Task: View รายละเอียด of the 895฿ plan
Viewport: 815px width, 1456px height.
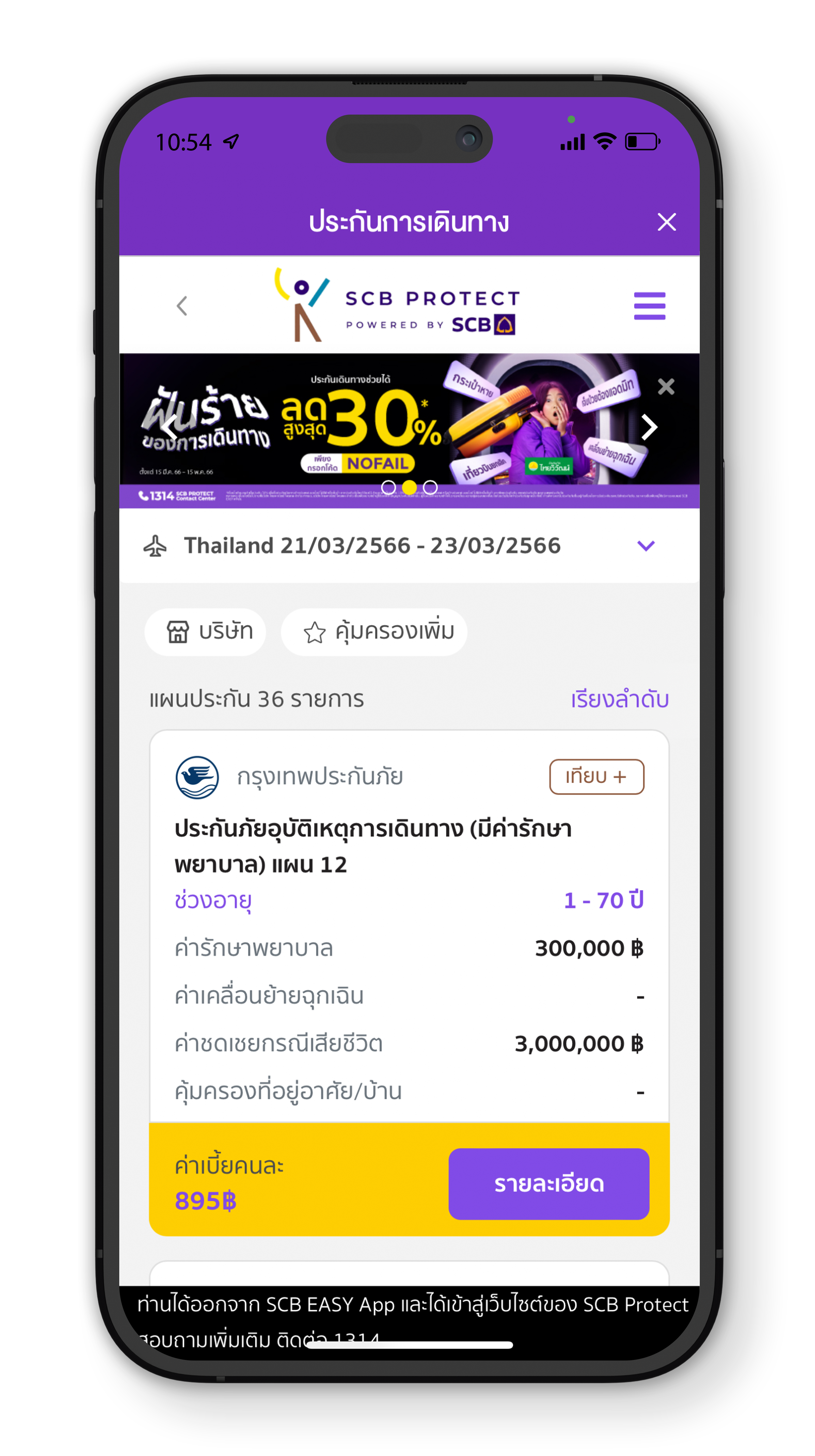Action: tap(548, 1183)
